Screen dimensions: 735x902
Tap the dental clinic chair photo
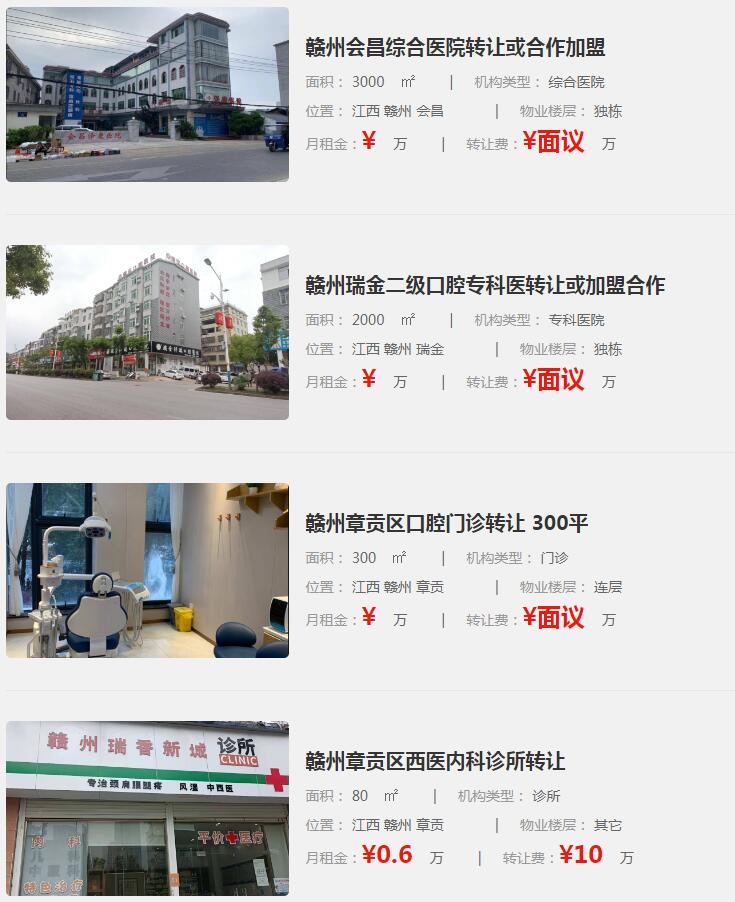(147, 570)
